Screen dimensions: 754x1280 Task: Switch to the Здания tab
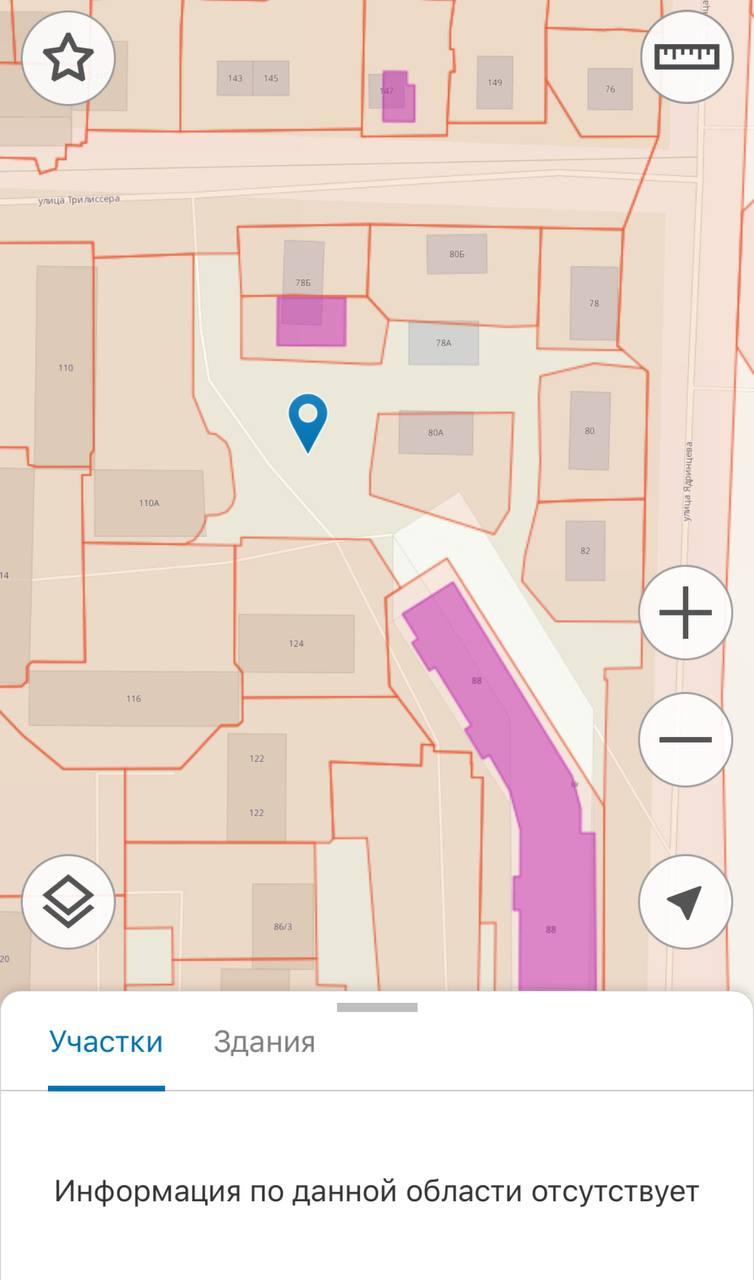pyautogui.click(x=264, y=1042)
